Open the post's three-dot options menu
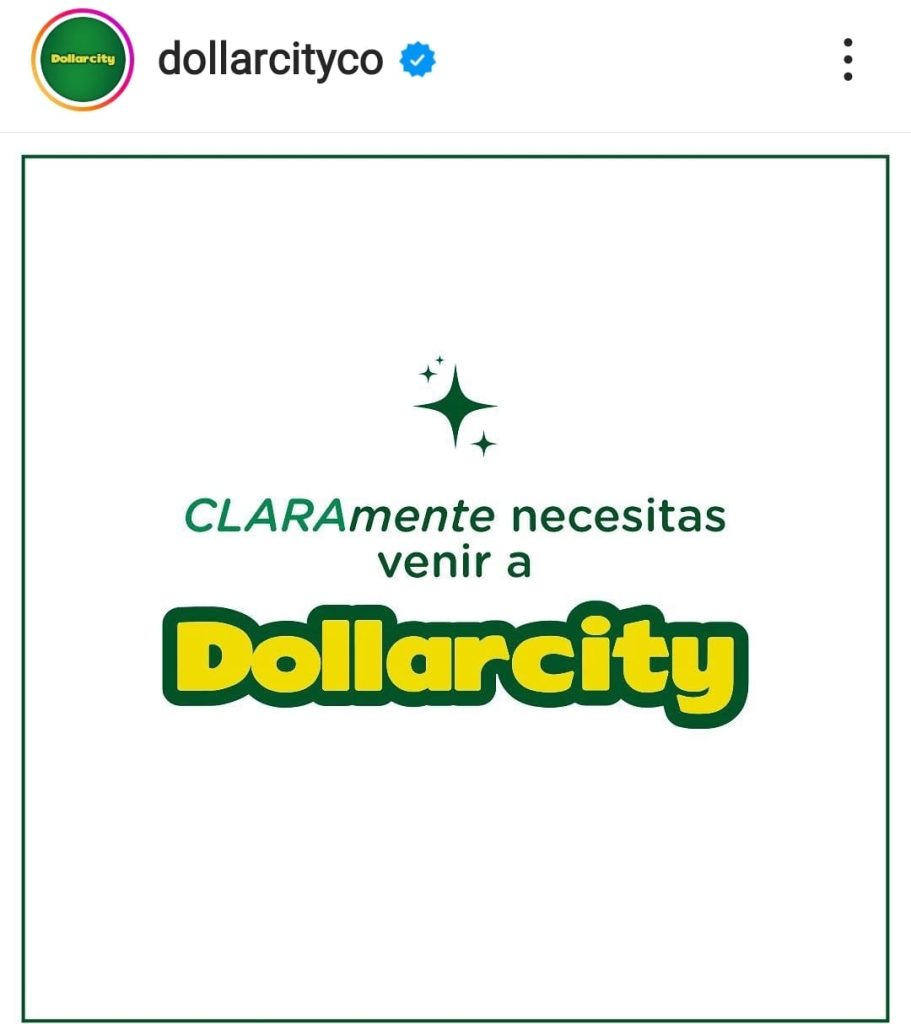The height and width of the screenshot is (1024, 911). point(847,60)
